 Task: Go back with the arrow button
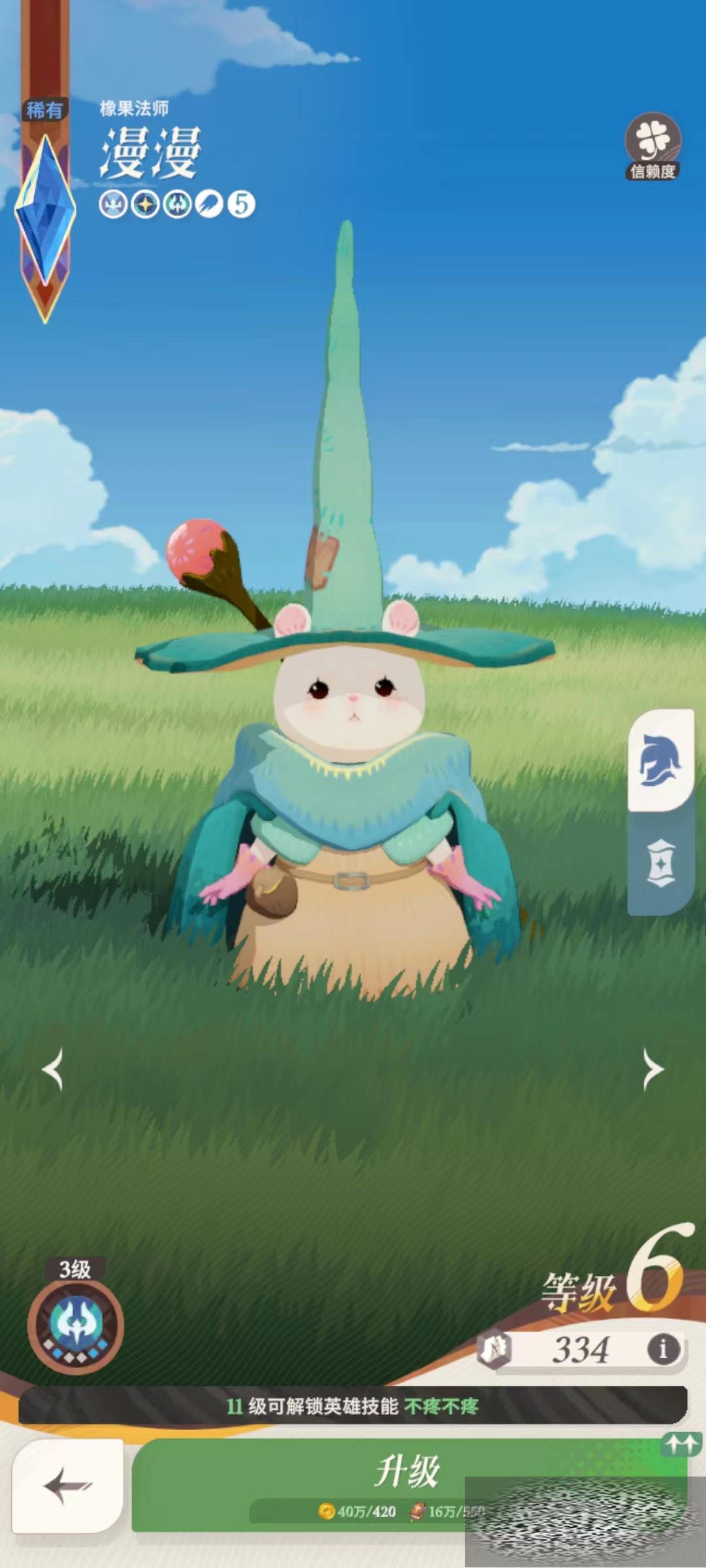point(67,1485)
